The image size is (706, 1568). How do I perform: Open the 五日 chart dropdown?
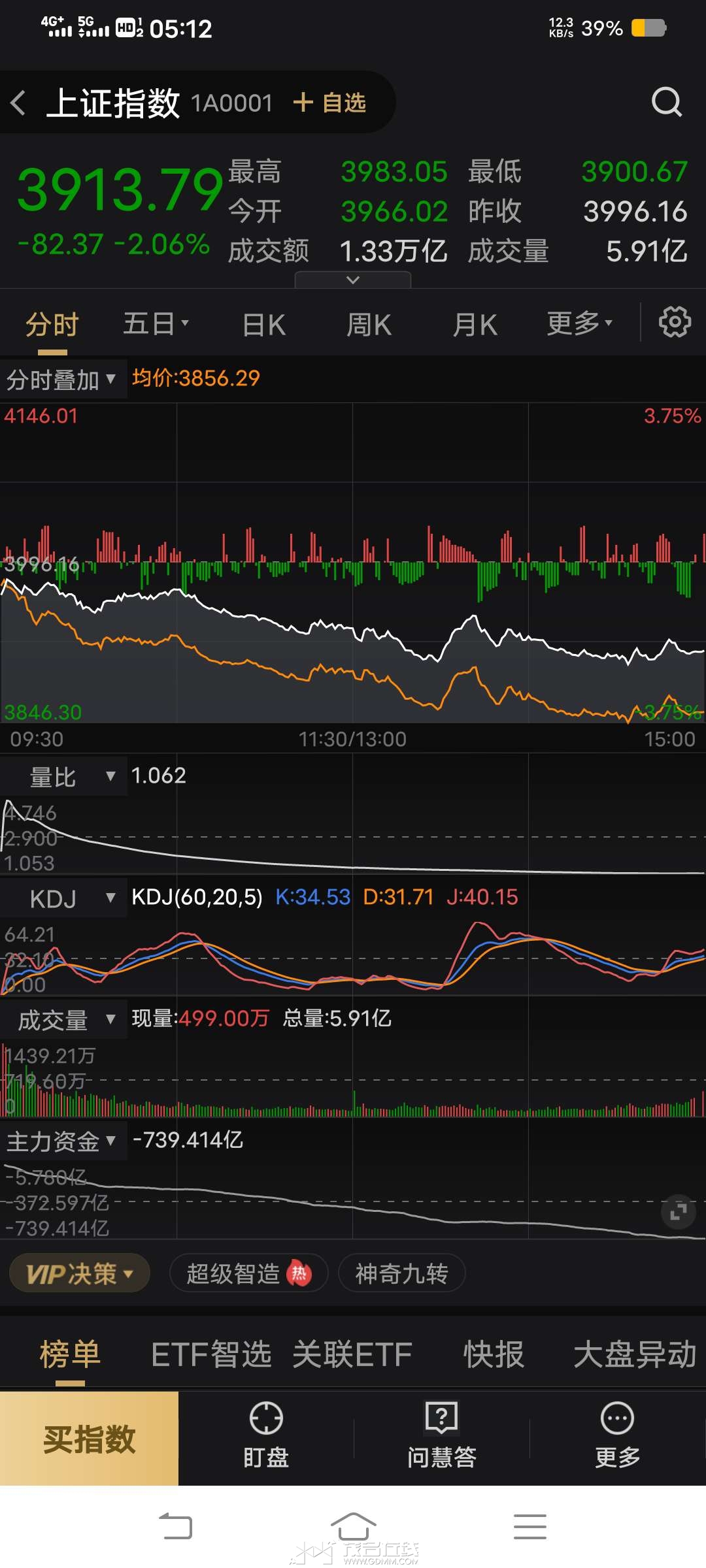coord(156,323)
